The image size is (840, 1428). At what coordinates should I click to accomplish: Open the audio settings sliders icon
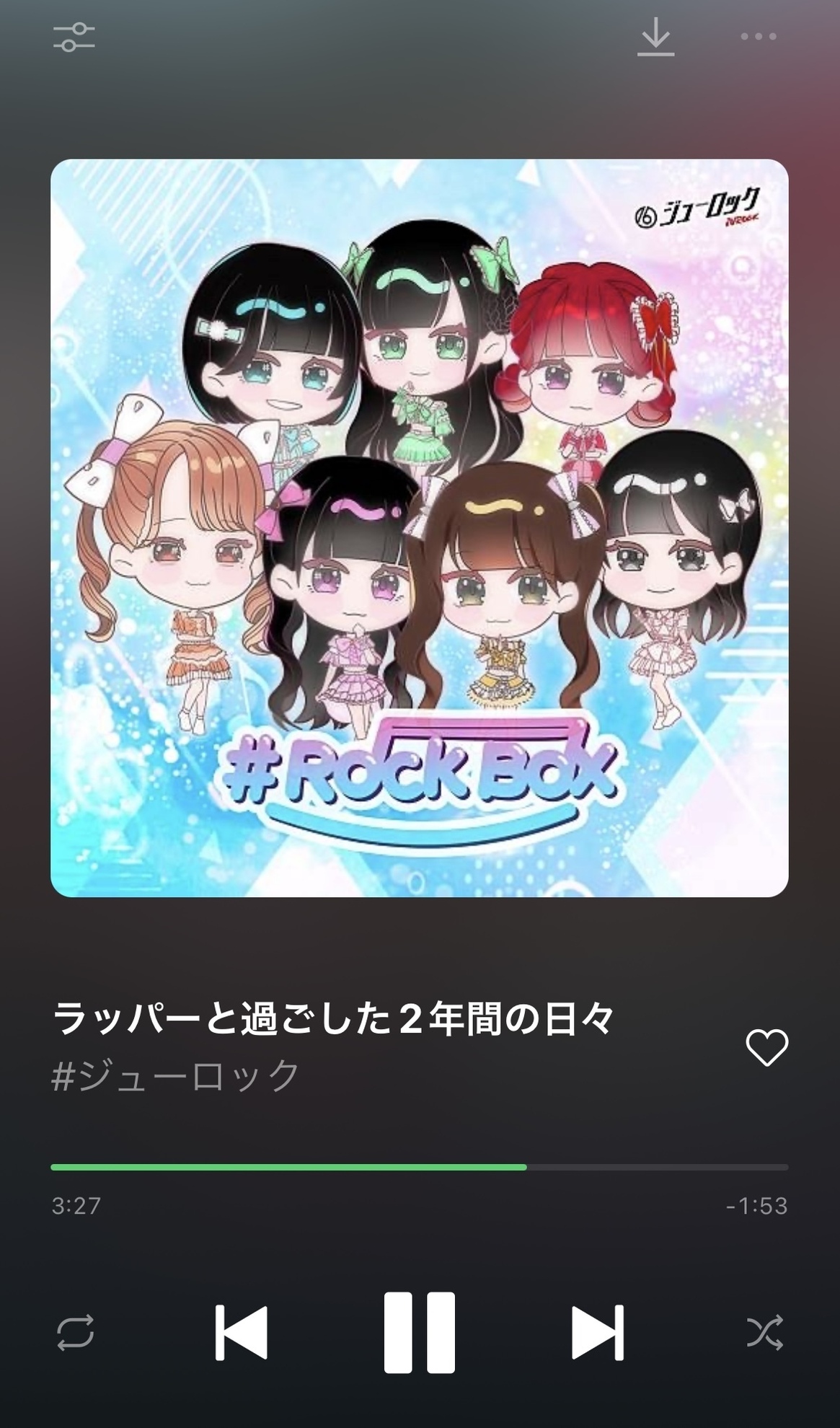click(x=74, y=37)
